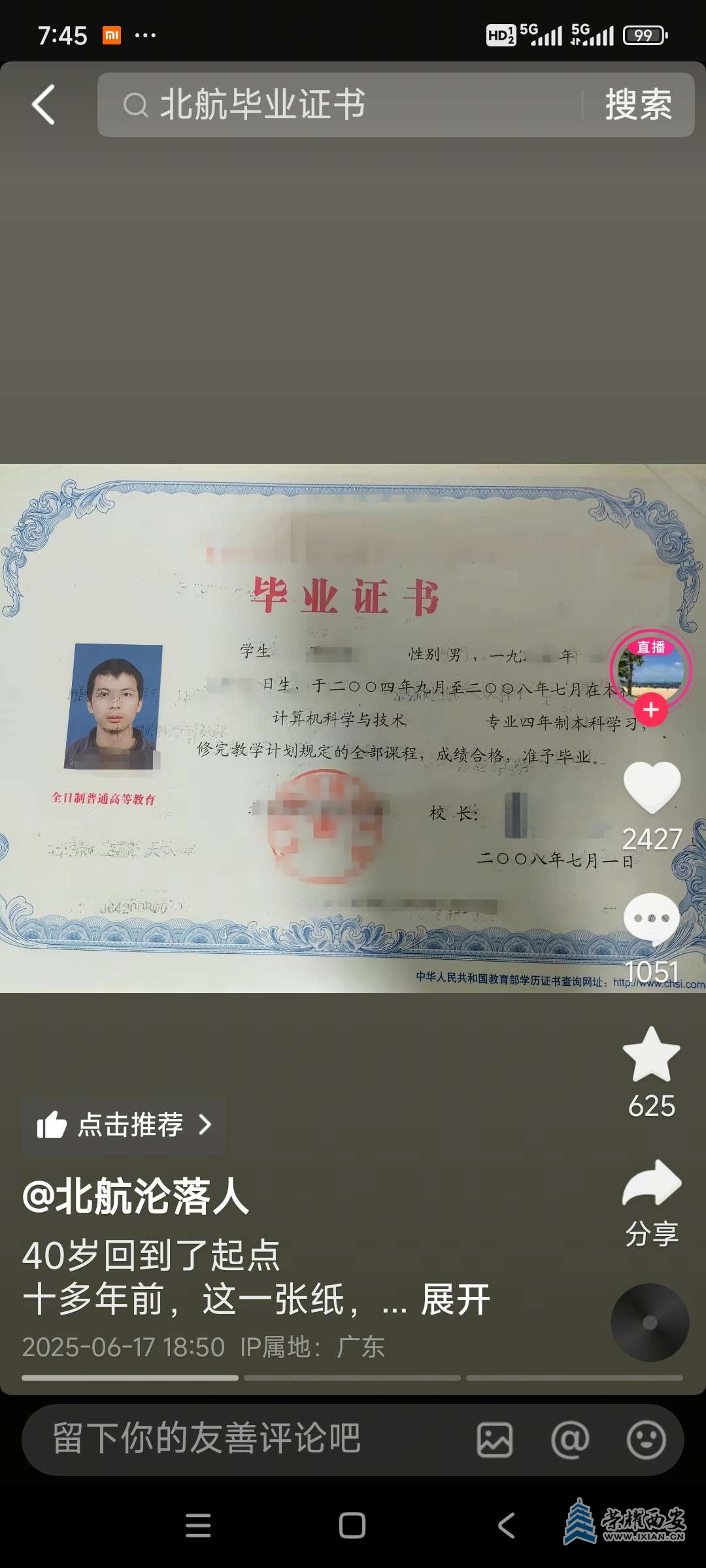The width and height of the screenshot is (706, 1568).
Task: Go to the home screen via system button
Action: click(352, 1526)
